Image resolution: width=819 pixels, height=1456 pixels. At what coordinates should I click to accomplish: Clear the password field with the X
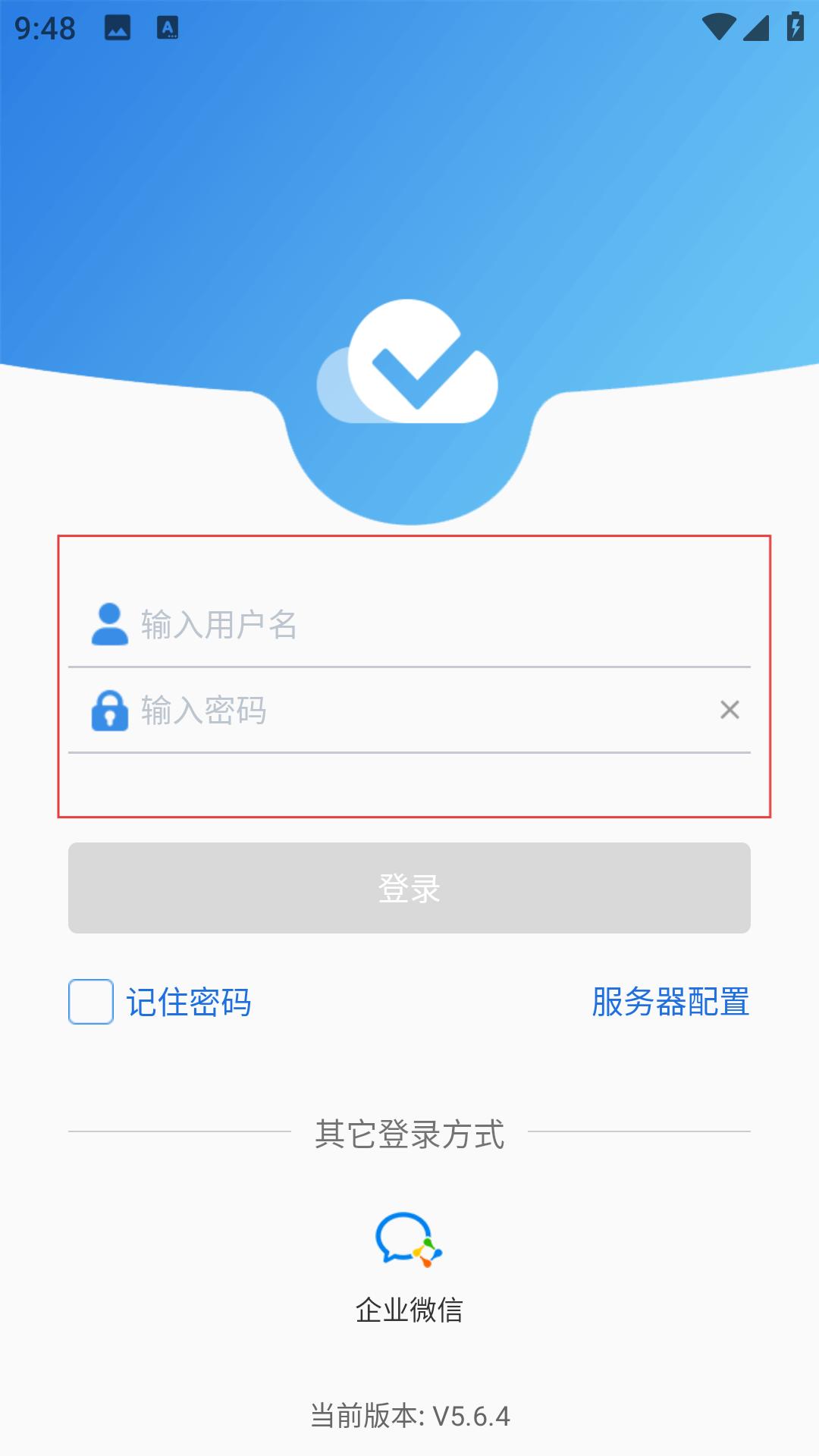pyautogui.click(x=730, y=710)
